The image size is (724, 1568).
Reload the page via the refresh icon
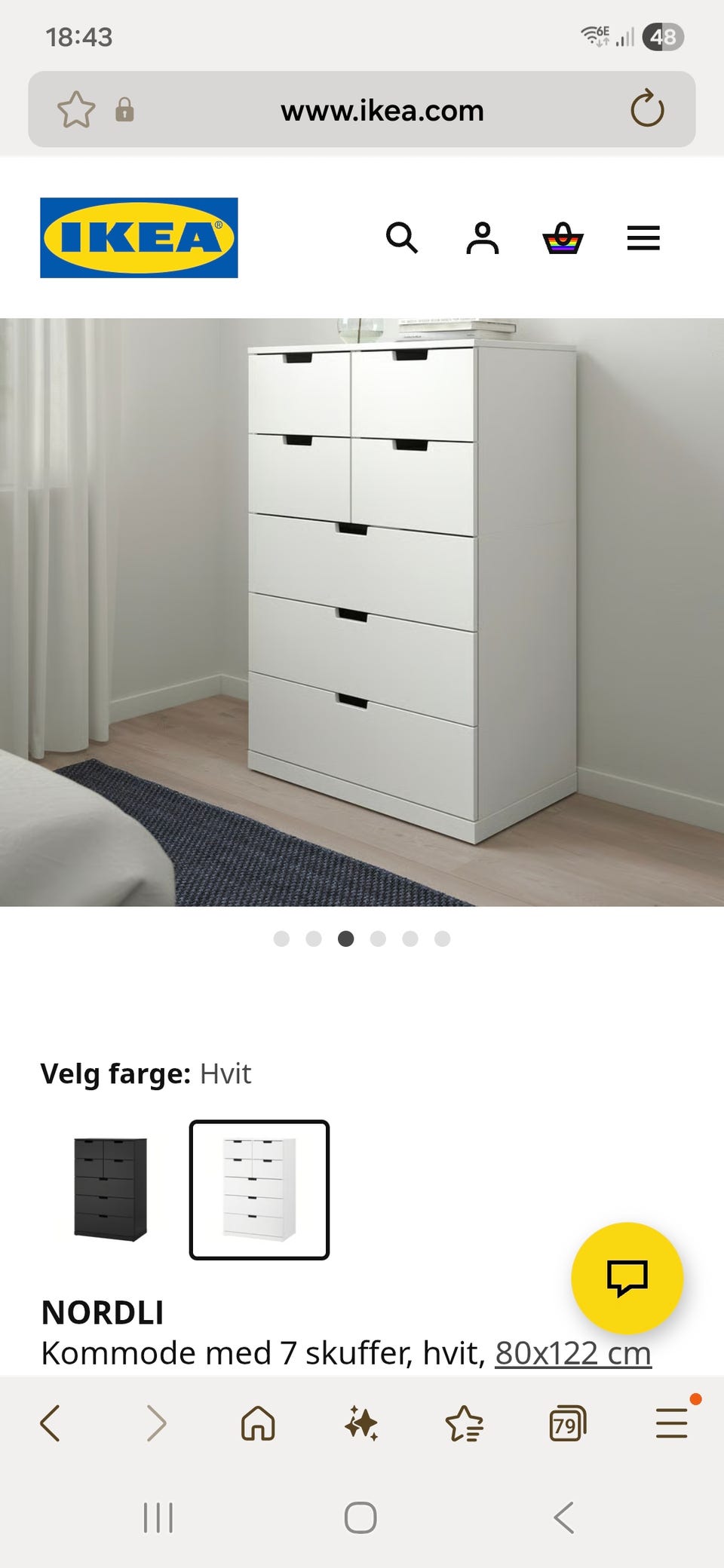[x=647, y=110]
